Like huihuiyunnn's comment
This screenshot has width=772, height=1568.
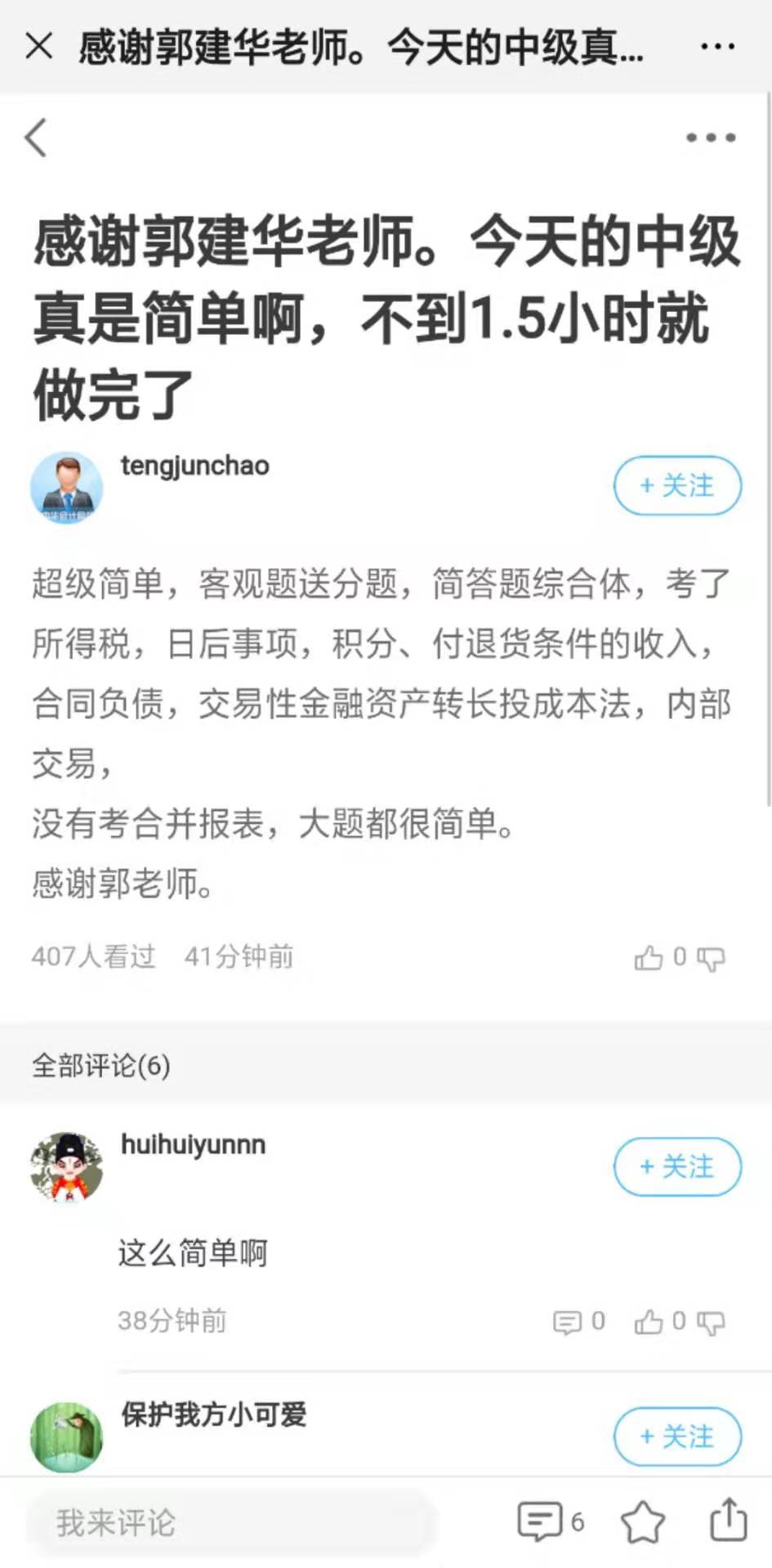649,1321
